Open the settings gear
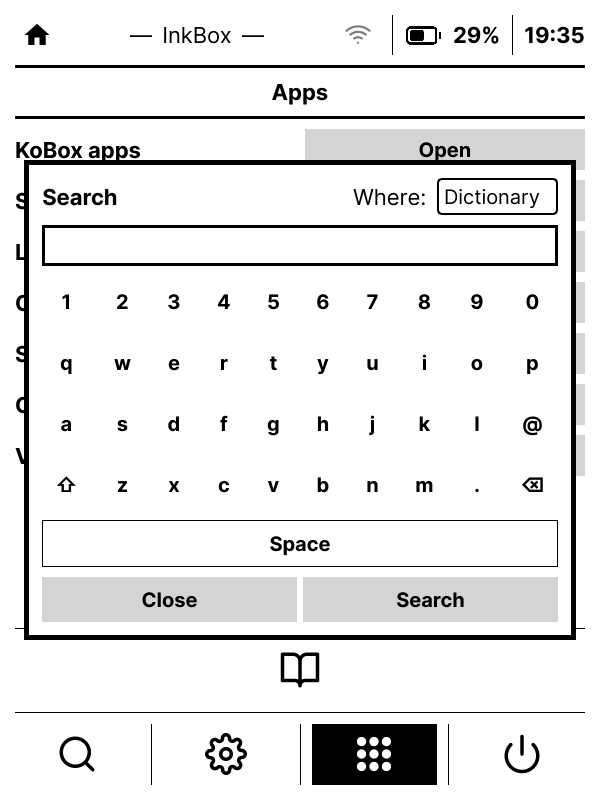 pyautogui.click(x=226, y=754)
